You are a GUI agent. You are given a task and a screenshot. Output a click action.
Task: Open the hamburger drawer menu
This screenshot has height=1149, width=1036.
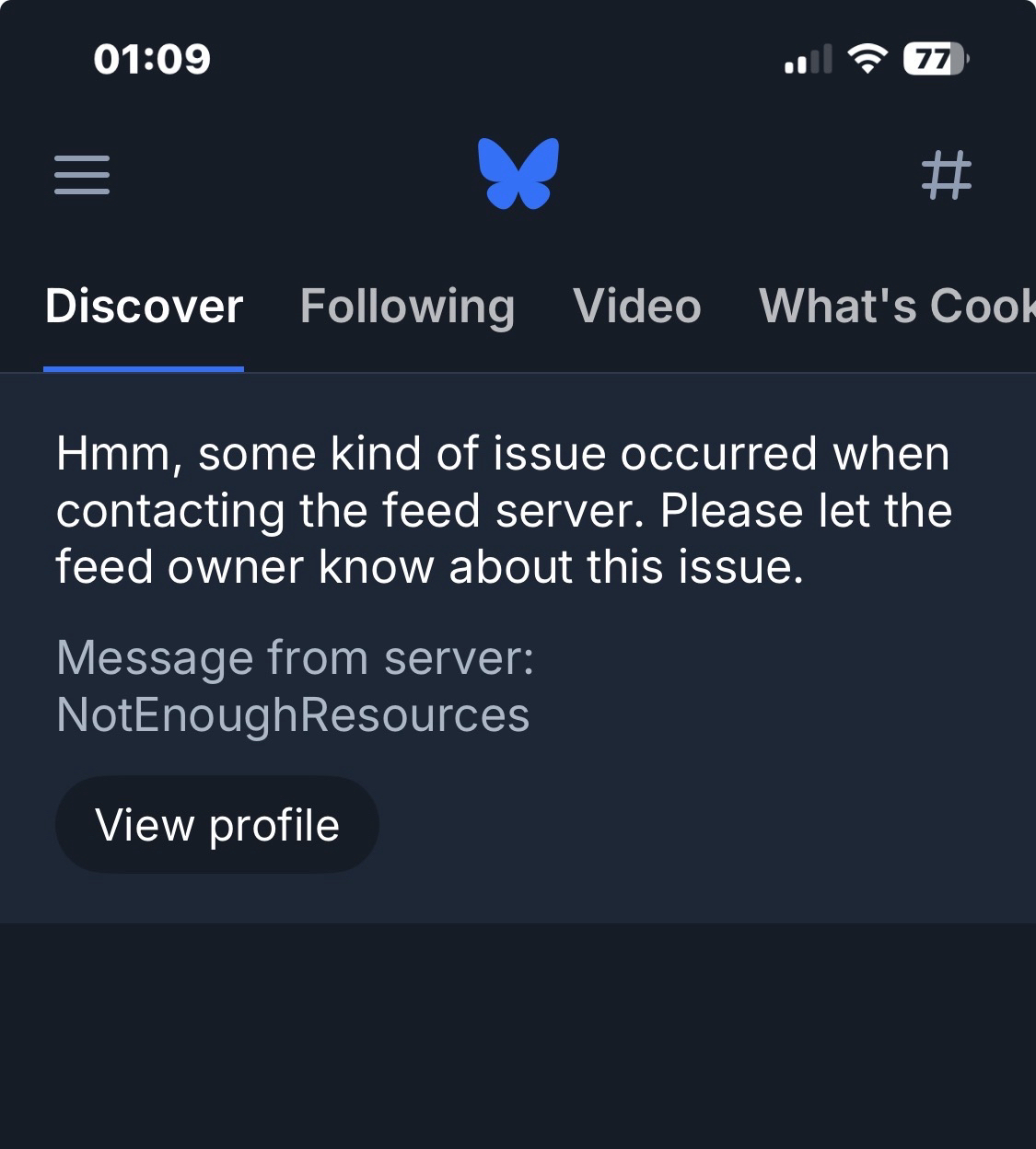82,174
